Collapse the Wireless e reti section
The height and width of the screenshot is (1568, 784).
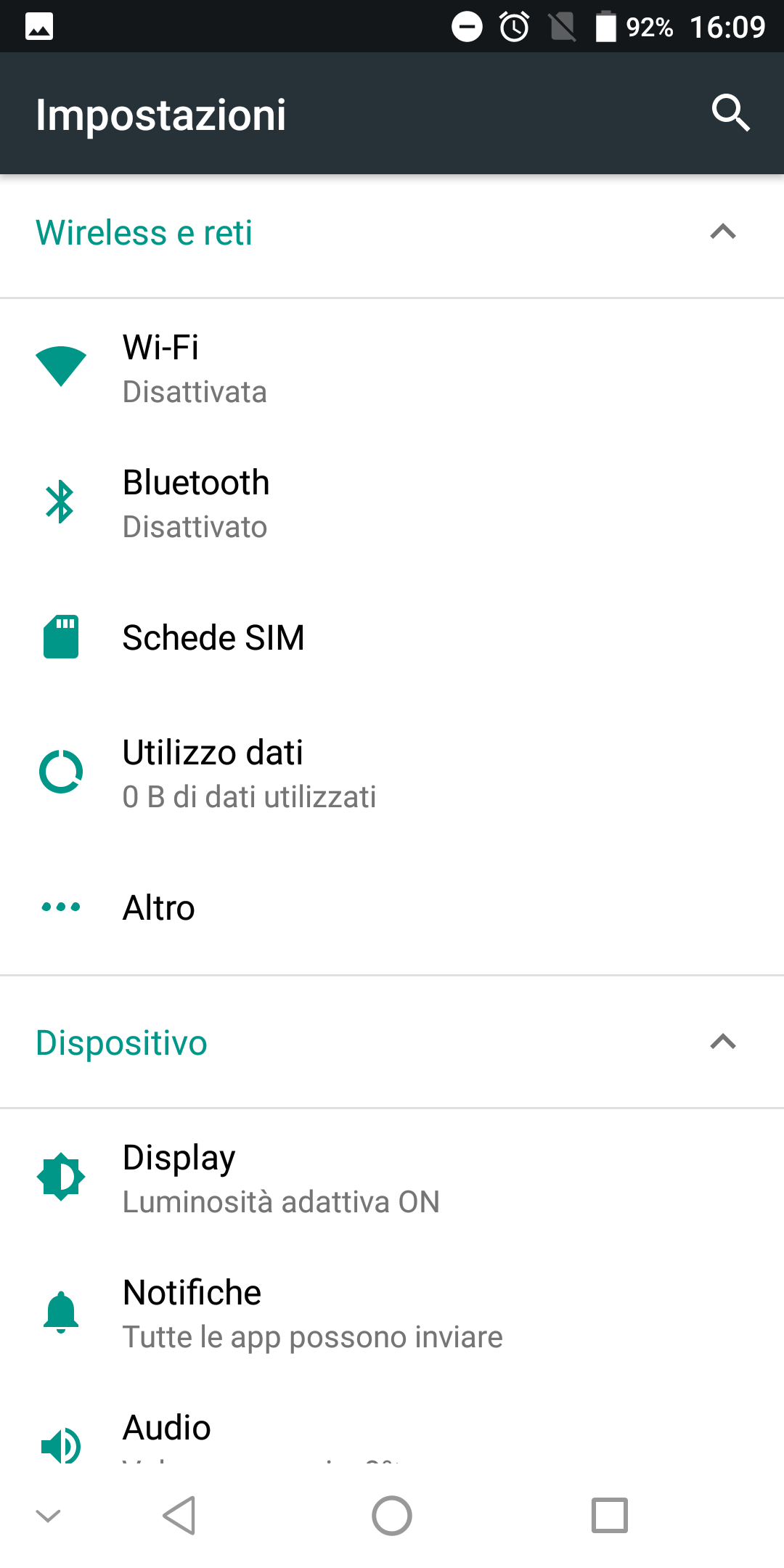coord(723,232)
